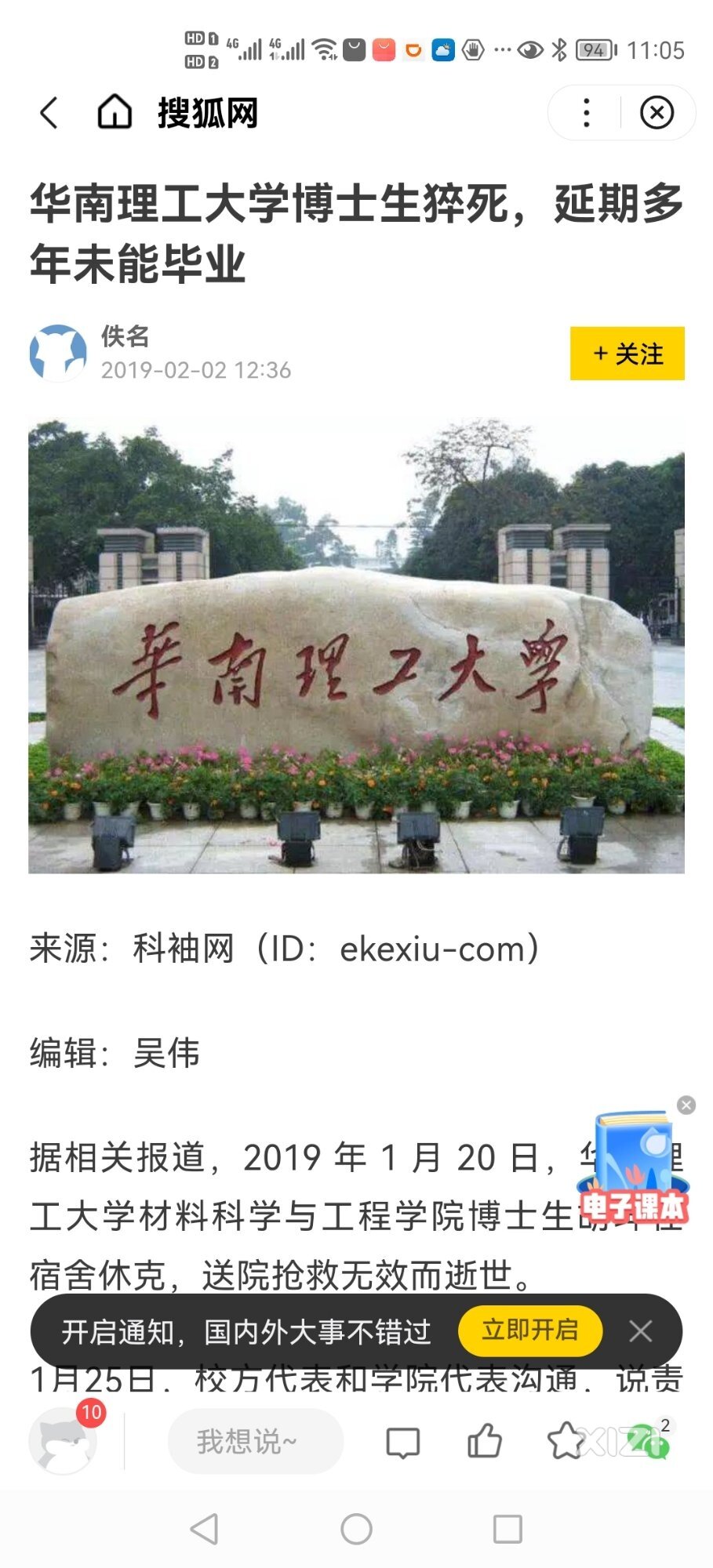Screen dimensions: 713x1568
Task: Open the three-dot overflow menu
Action: [x=586, y=113]
